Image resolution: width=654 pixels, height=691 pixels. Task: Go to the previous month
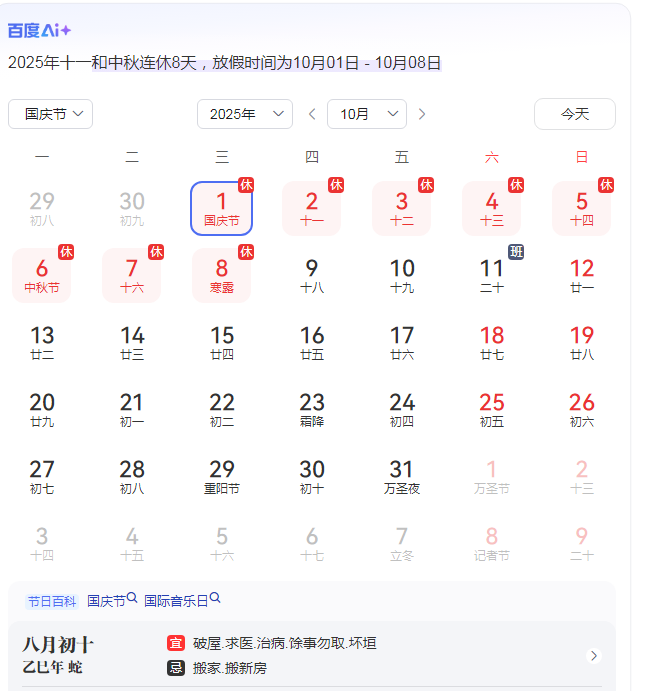pos(312,114)
